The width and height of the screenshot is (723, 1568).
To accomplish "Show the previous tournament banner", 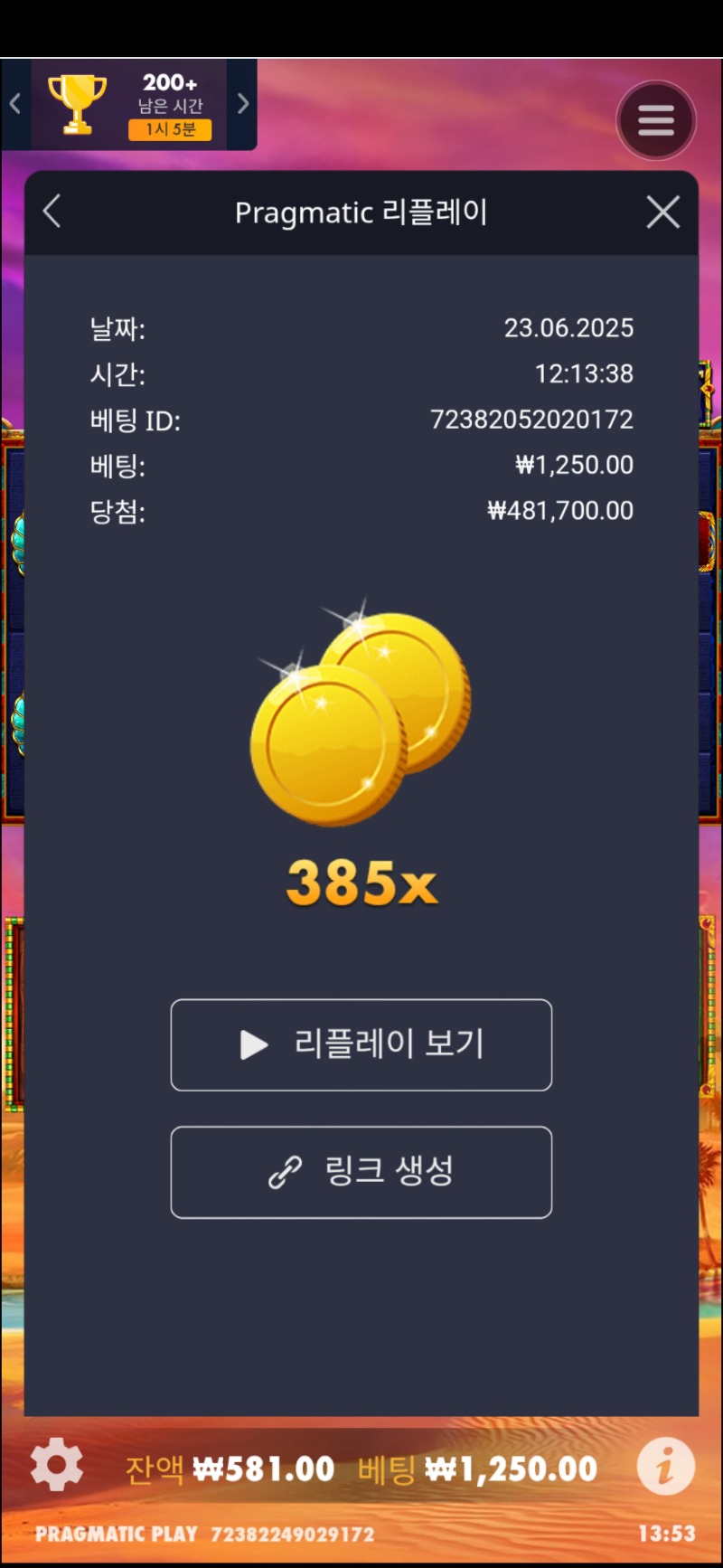I will pos(14,104).
